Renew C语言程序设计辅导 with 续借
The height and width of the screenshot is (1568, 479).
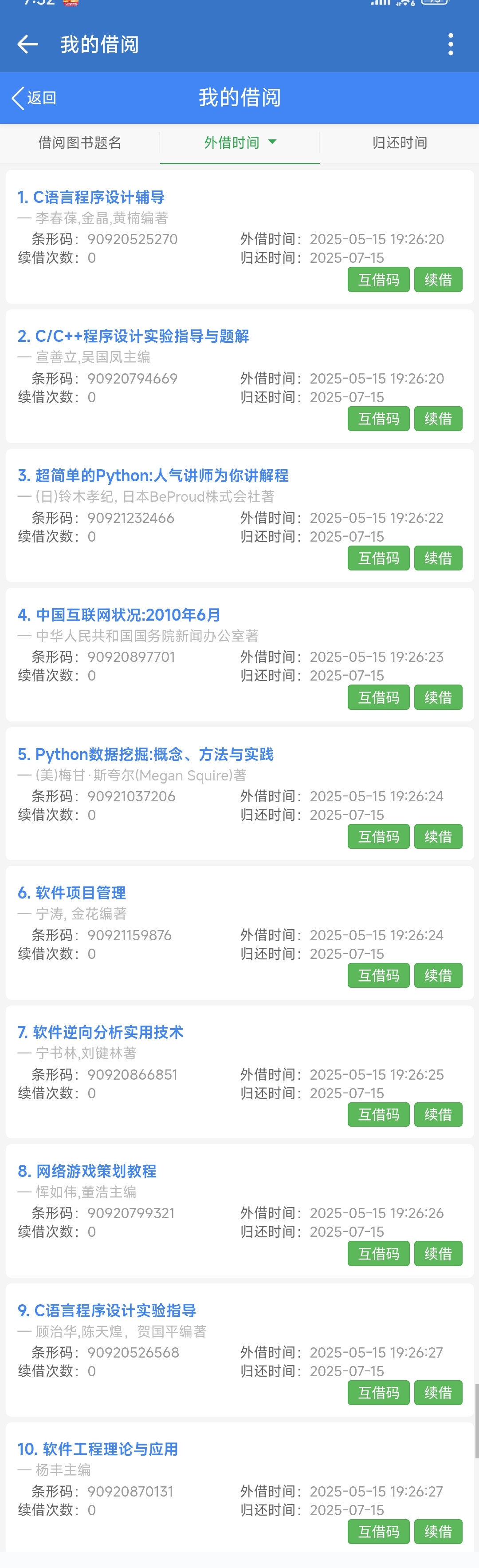(438, 280)
